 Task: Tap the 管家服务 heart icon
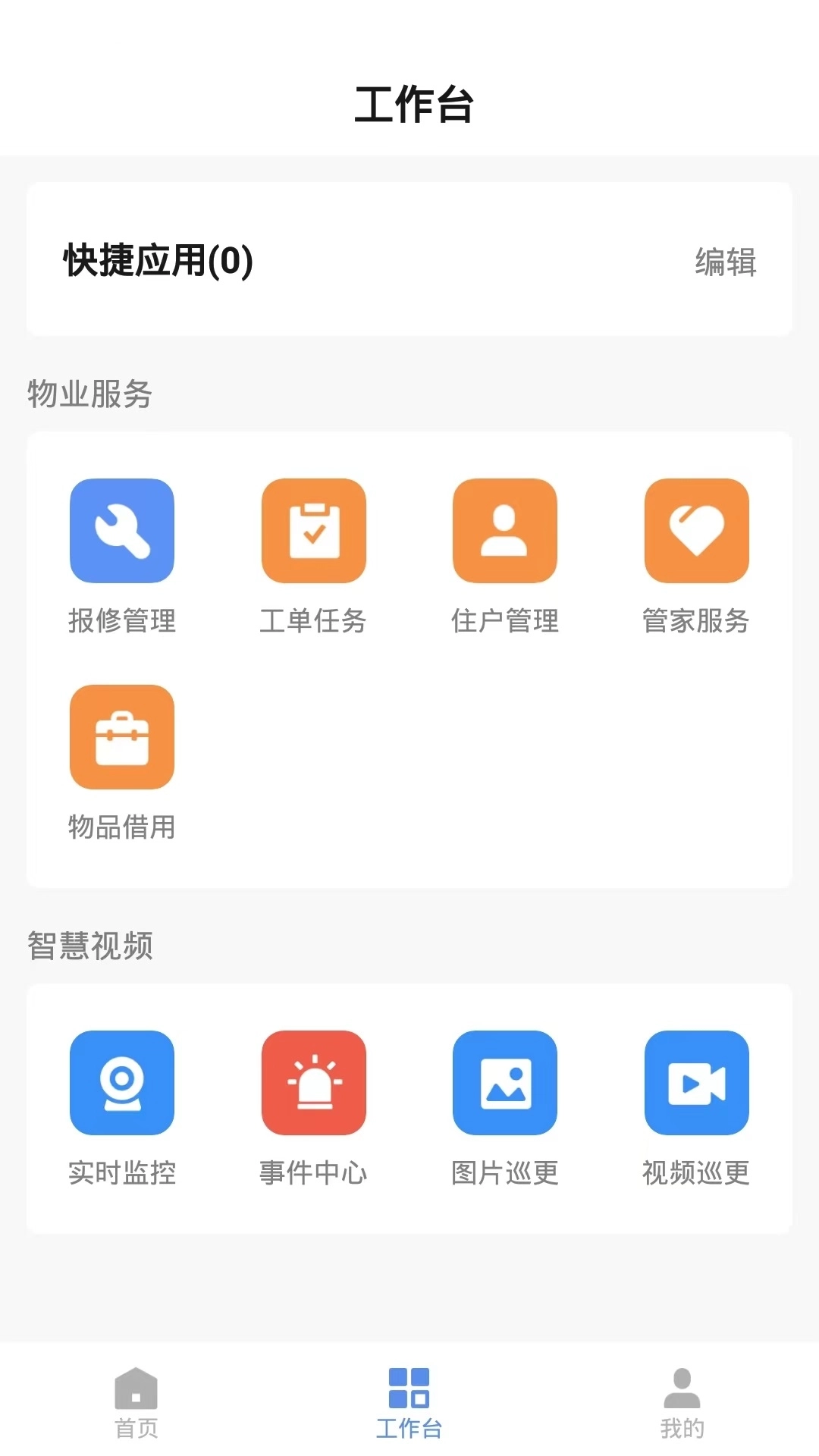[697, 531]
